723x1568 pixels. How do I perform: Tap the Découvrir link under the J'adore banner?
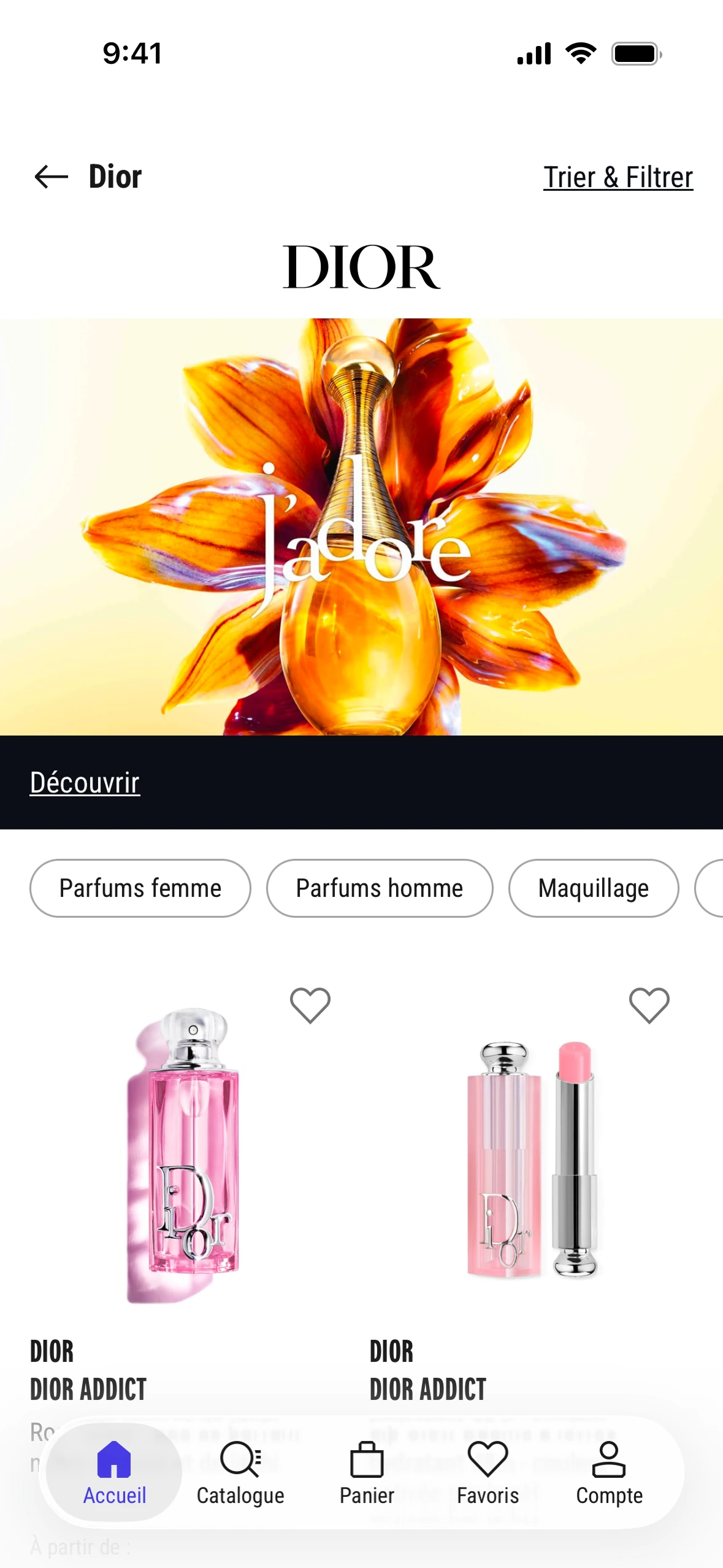point(85,783)
